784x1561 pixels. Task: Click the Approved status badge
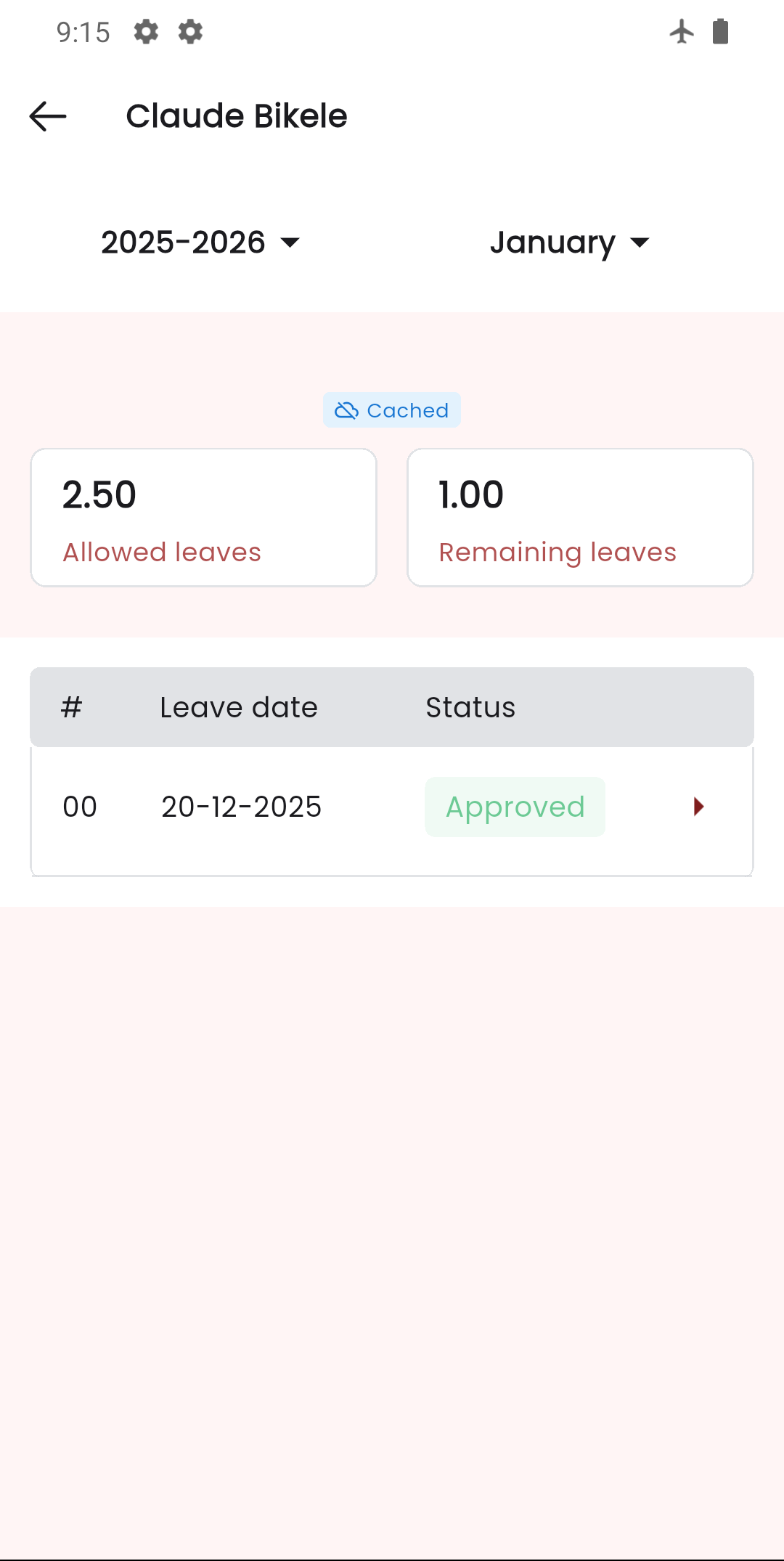(x=514, y=807)
